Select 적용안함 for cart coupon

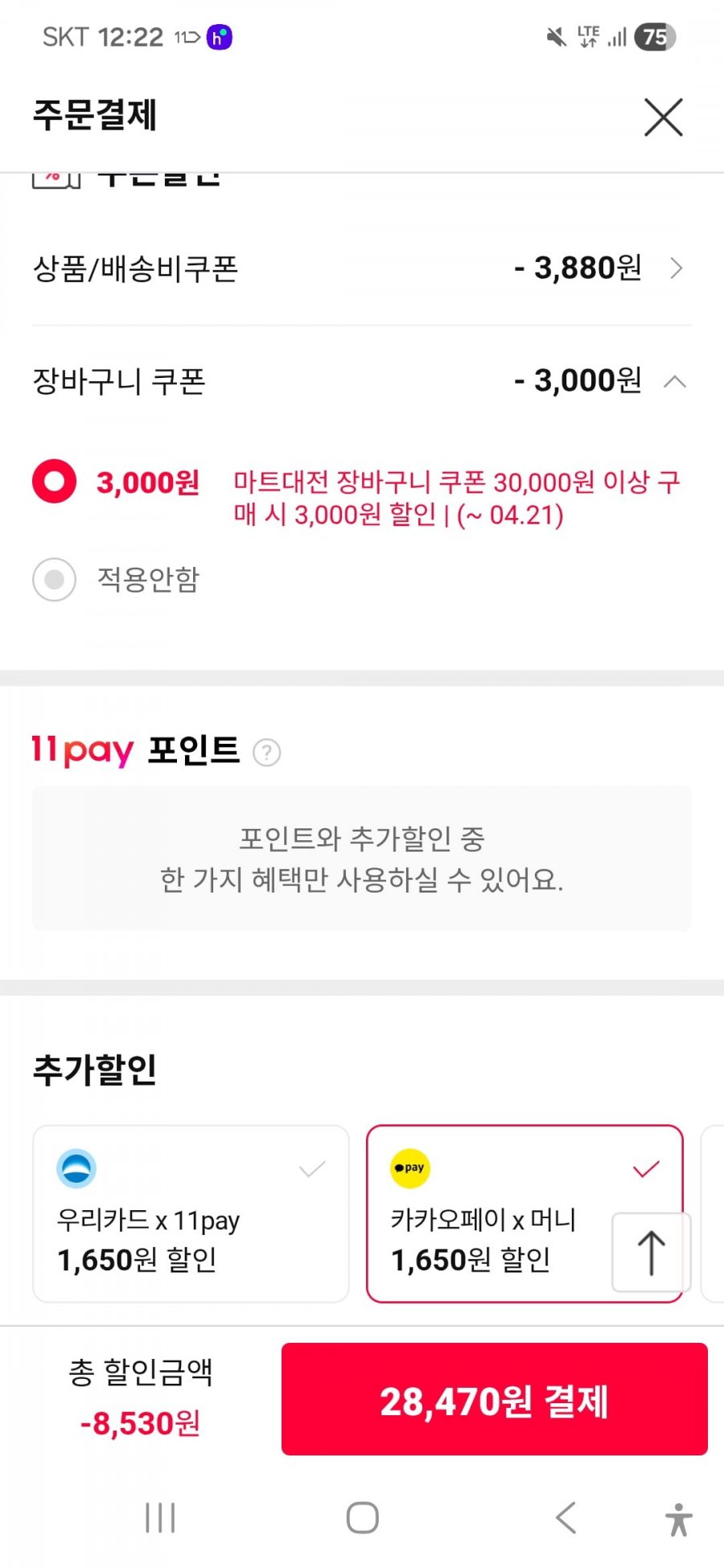click(x=55, y=580)
